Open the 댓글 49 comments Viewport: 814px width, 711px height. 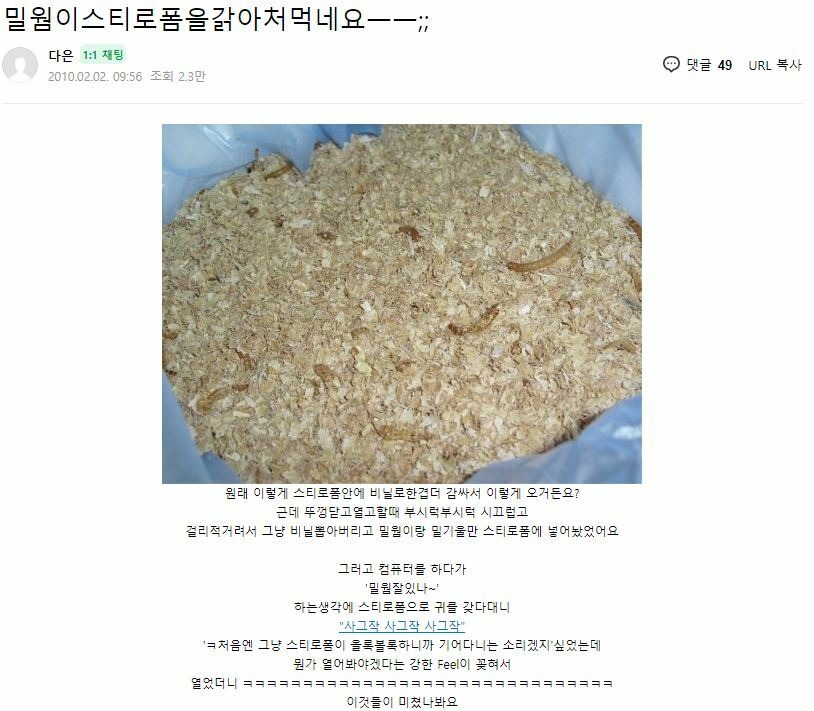click(x=698, y=65)
